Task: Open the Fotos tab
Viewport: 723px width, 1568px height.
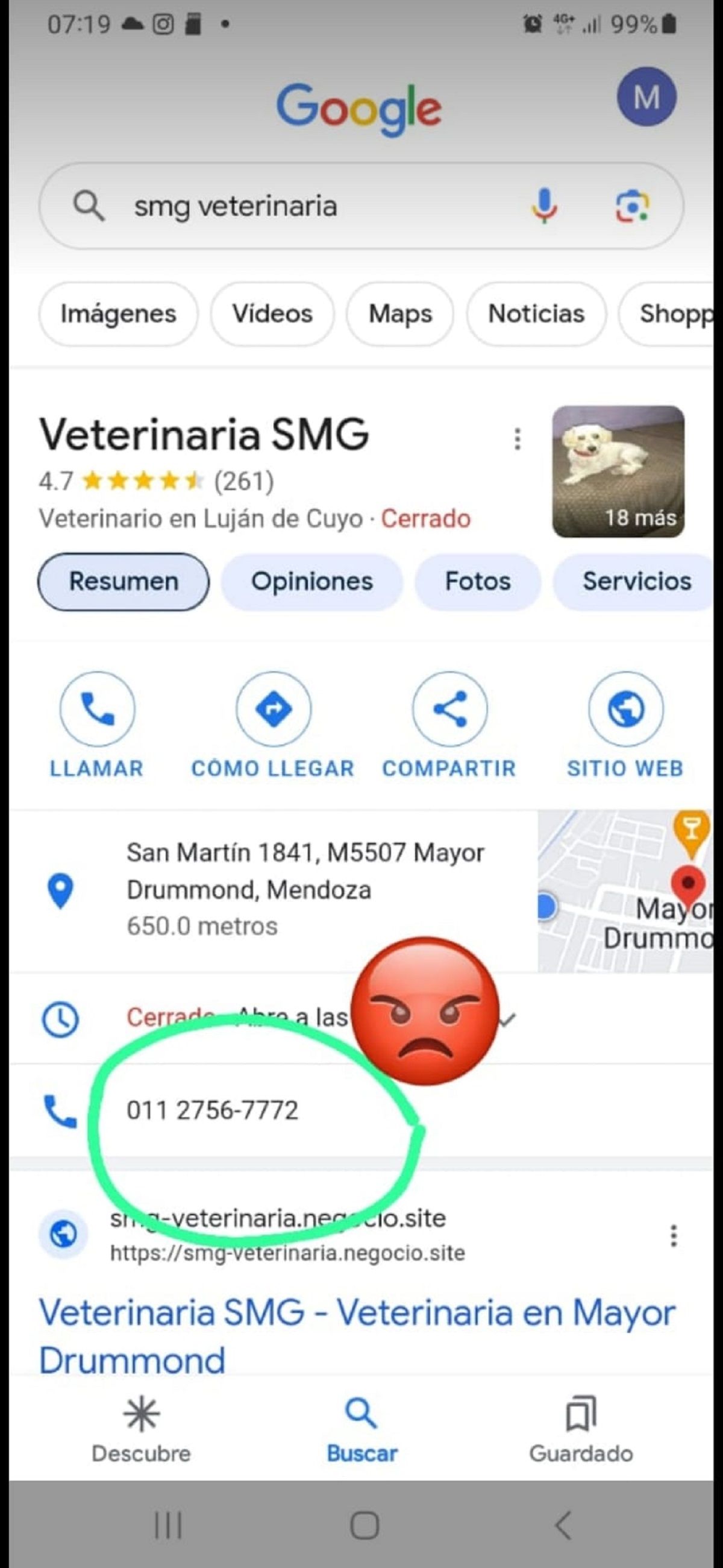Action: pos(478,581)
